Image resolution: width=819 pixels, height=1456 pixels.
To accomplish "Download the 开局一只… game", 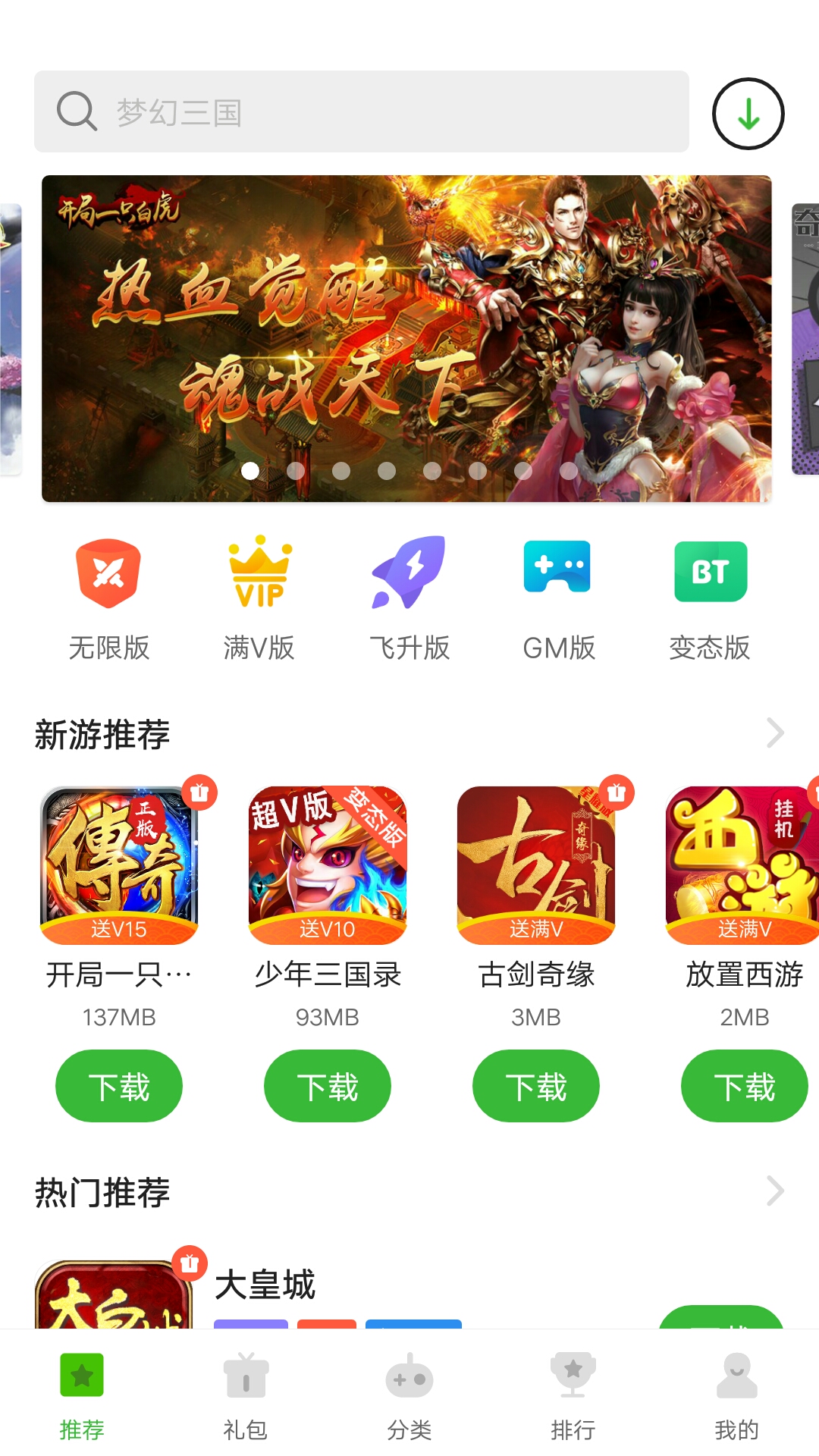I will 119,1086.
